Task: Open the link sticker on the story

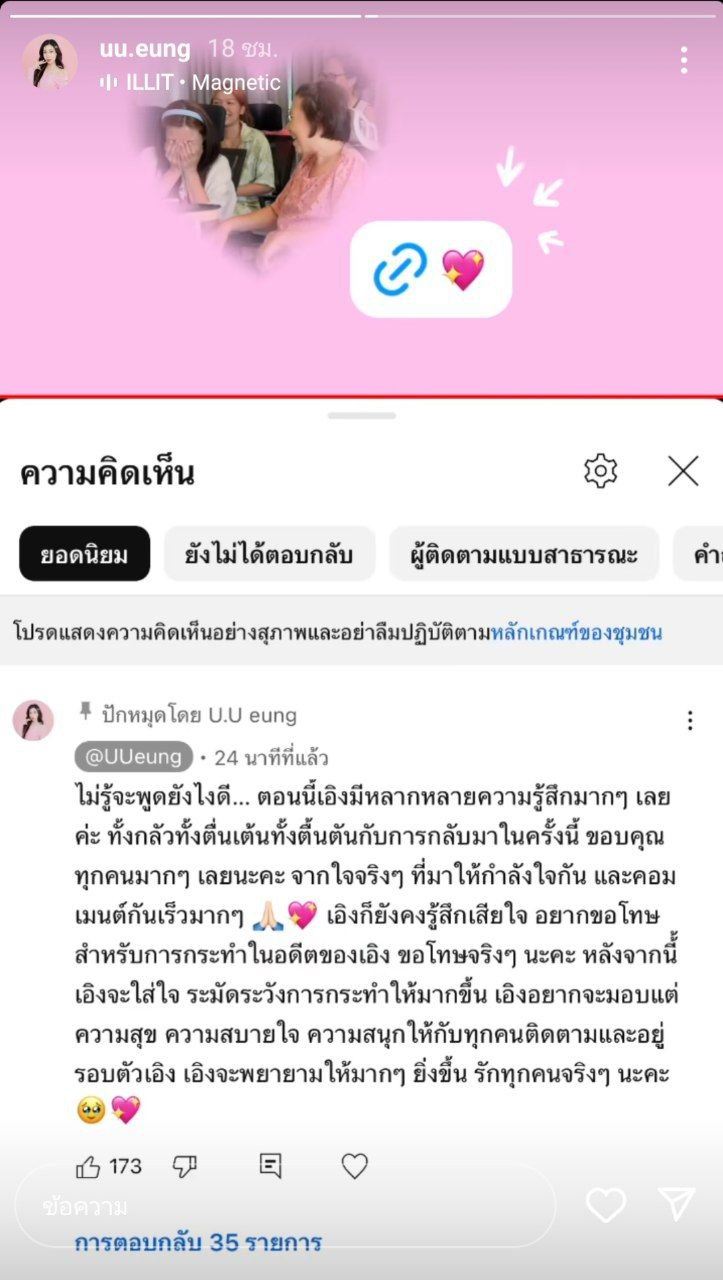Action: pos(430,268)
